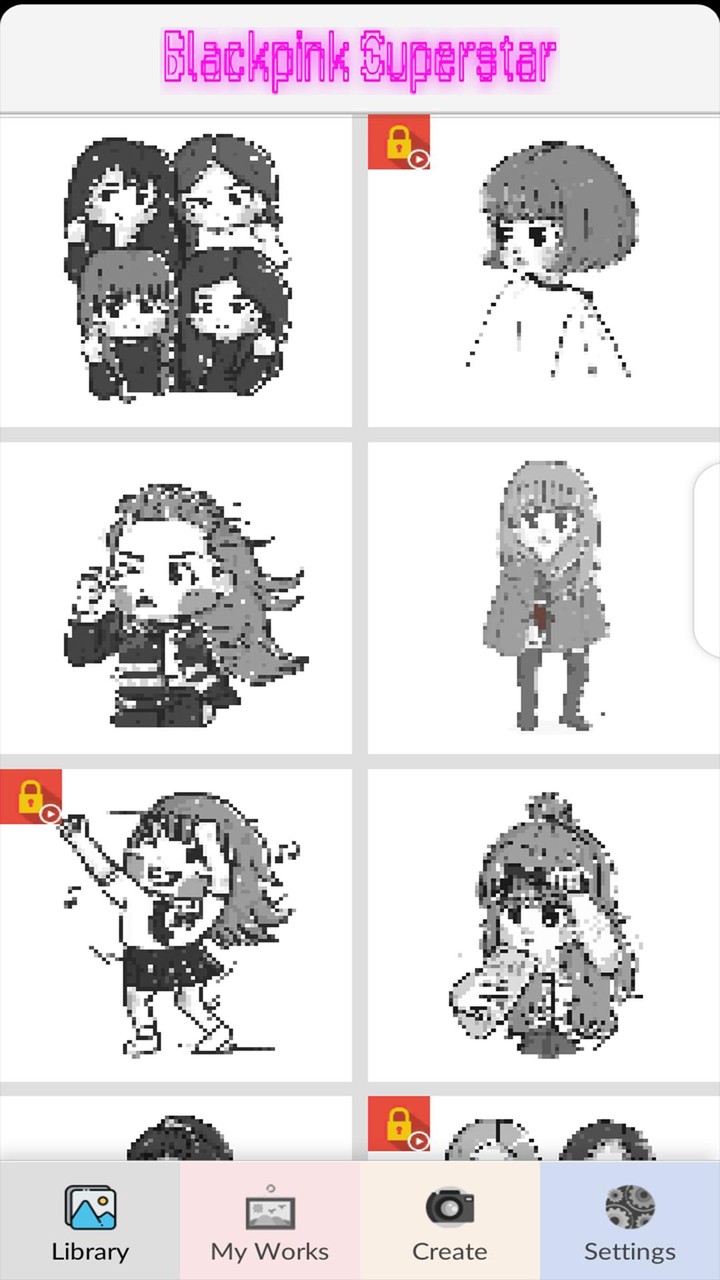This screenshot has height=1280, width=720.
Task: Open the Settings tab
Action: tap(630, 1221)
